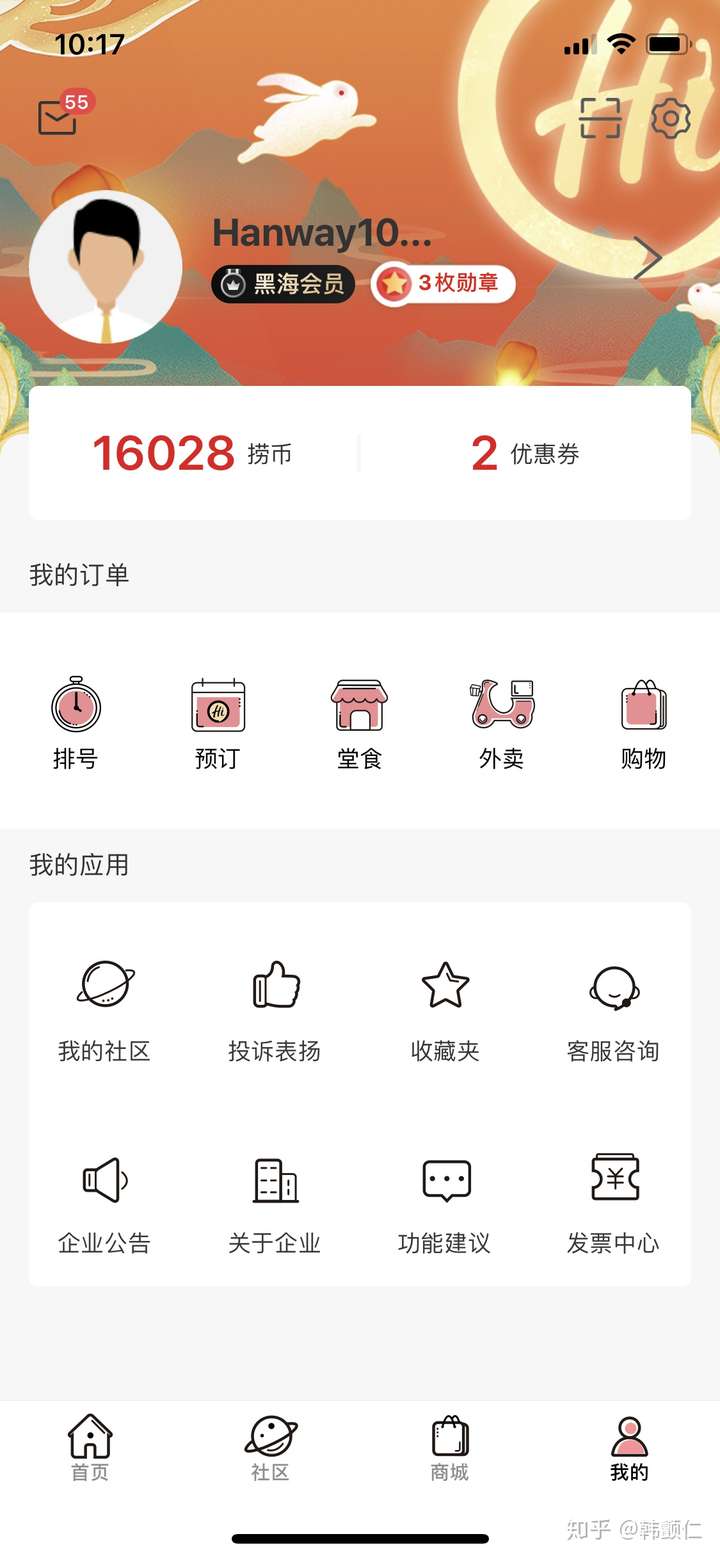Screen dimensions: 720x1559
Task: View the 3枚勋章 badges
Action: click(443, 284)
